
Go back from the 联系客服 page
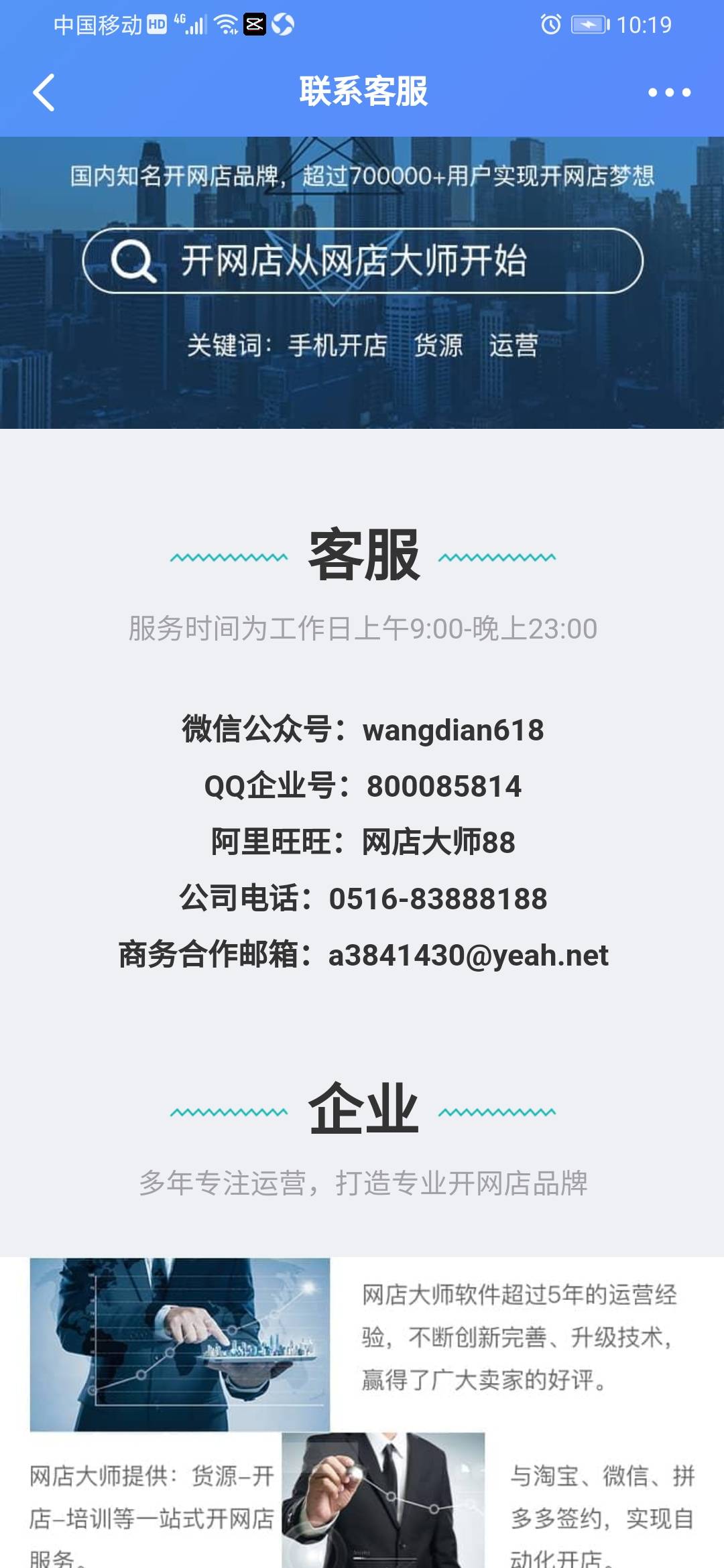tap(44, 92)
